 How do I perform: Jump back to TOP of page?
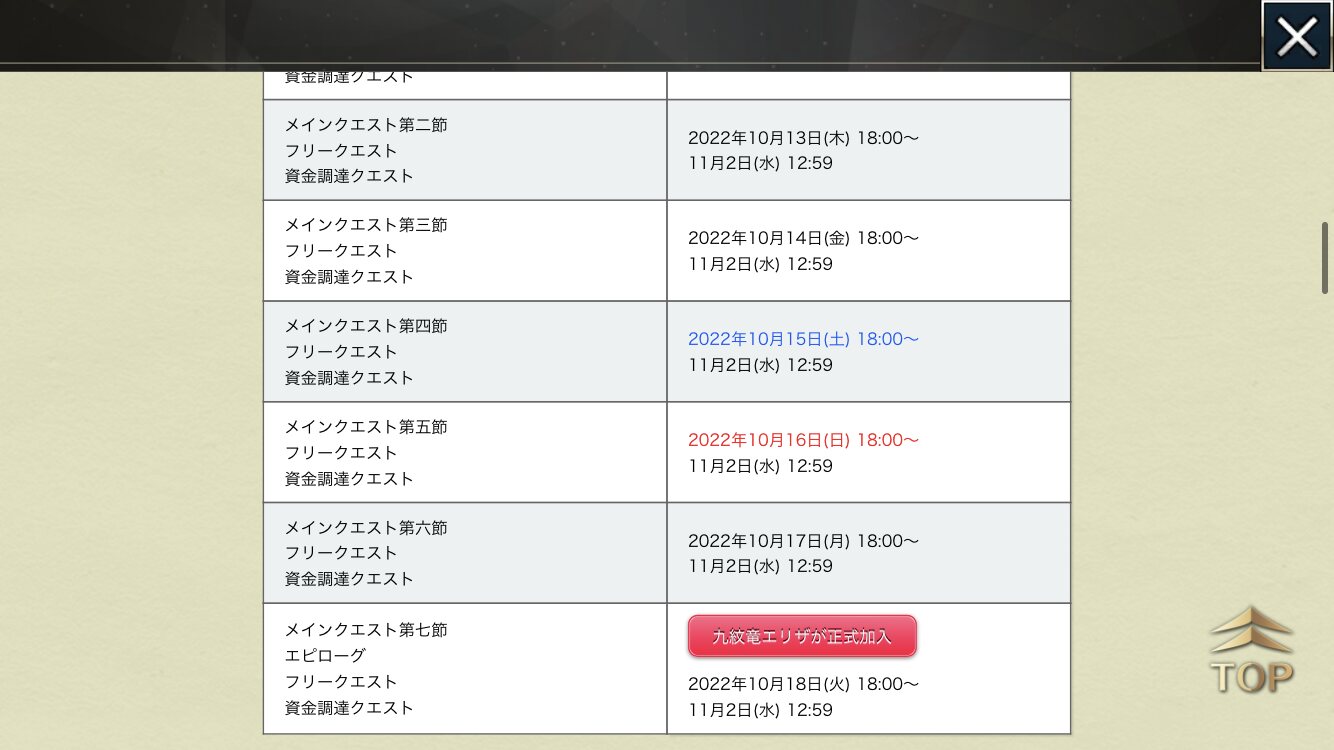[x=1251, y=651]
